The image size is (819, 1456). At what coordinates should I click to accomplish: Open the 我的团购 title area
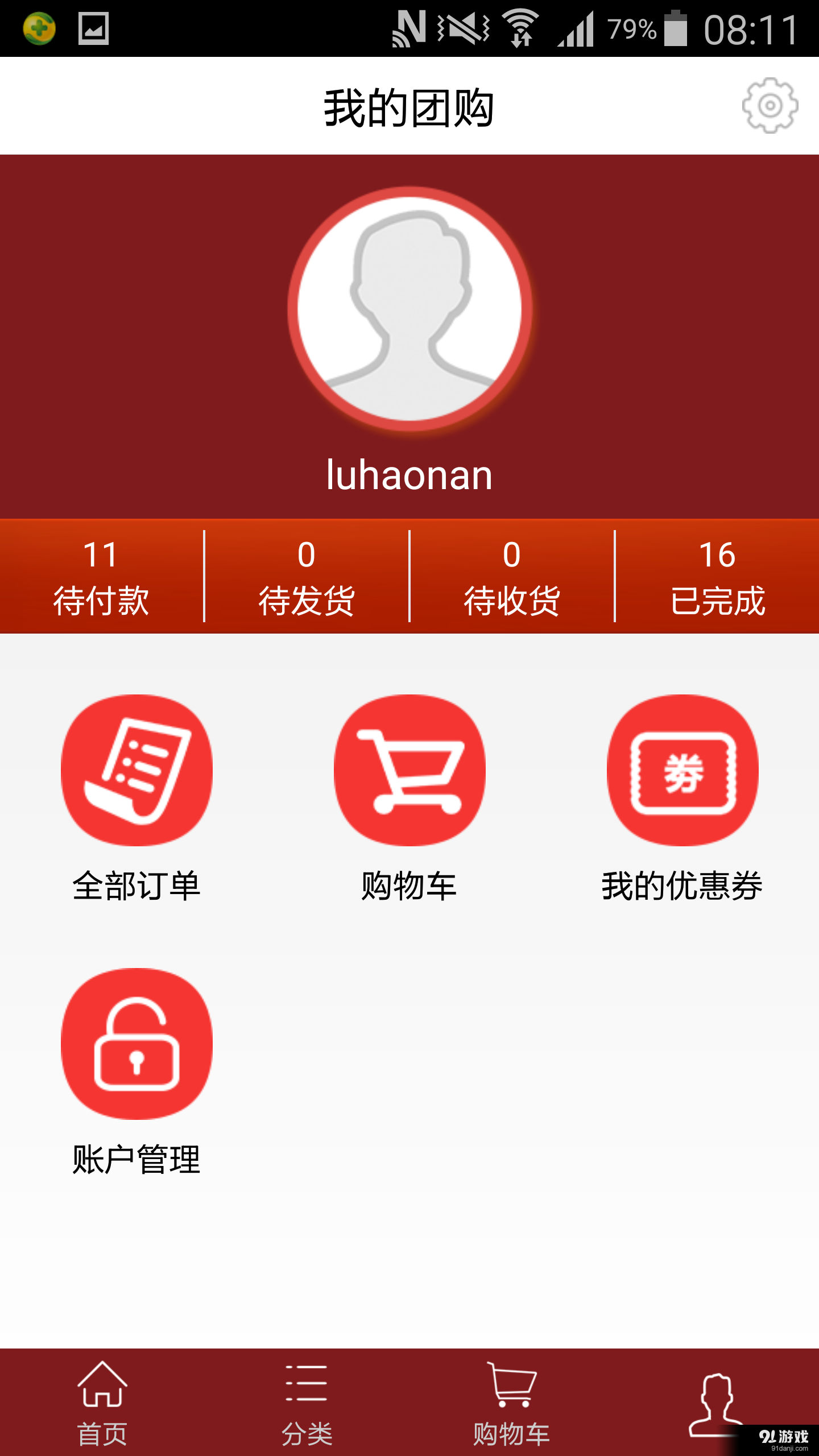409,108
